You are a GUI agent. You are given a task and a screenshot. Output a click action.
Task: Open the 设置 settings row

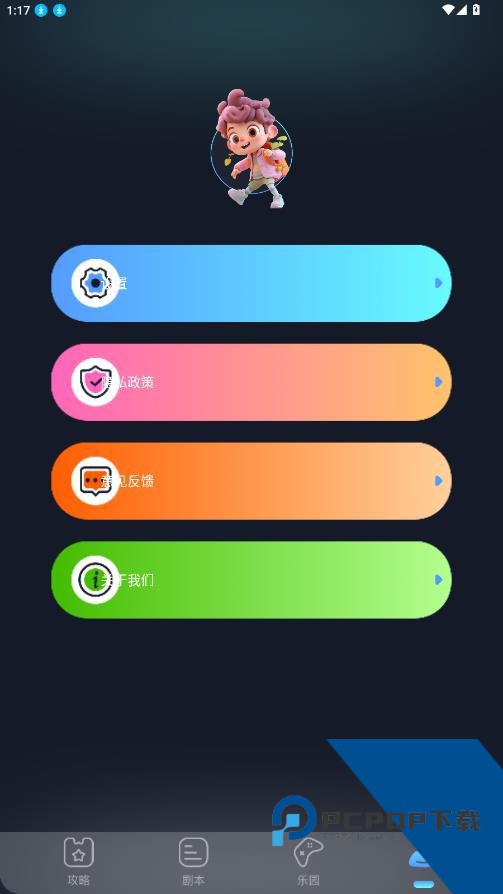pos(252,283)
